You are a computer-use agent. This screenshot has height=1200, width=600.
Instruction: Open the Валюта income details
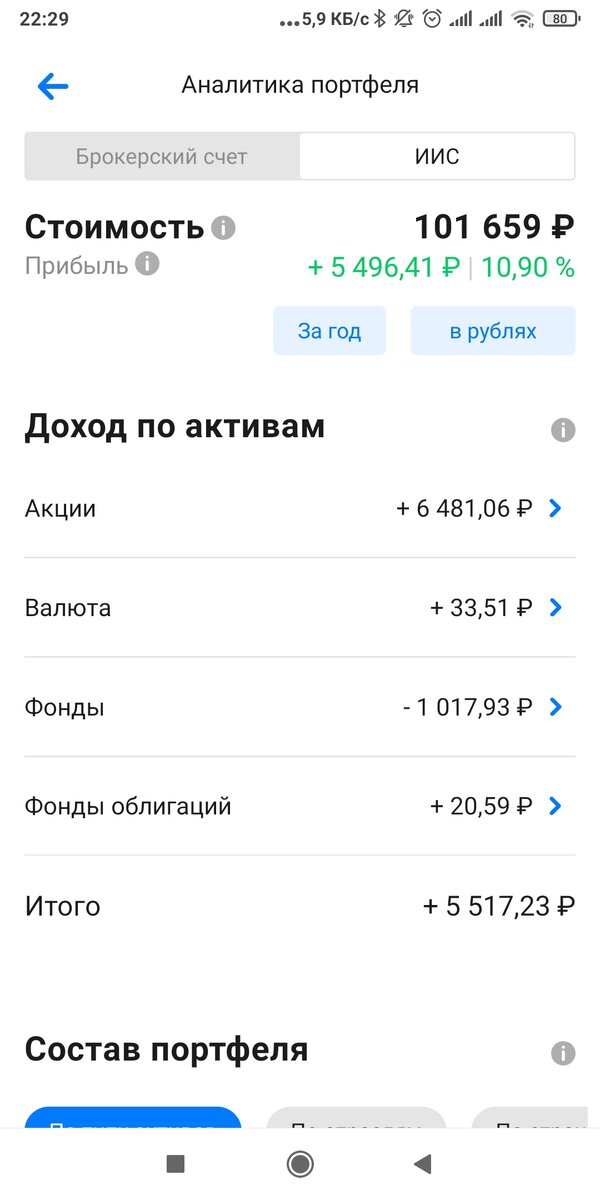[x=300, y=607]
